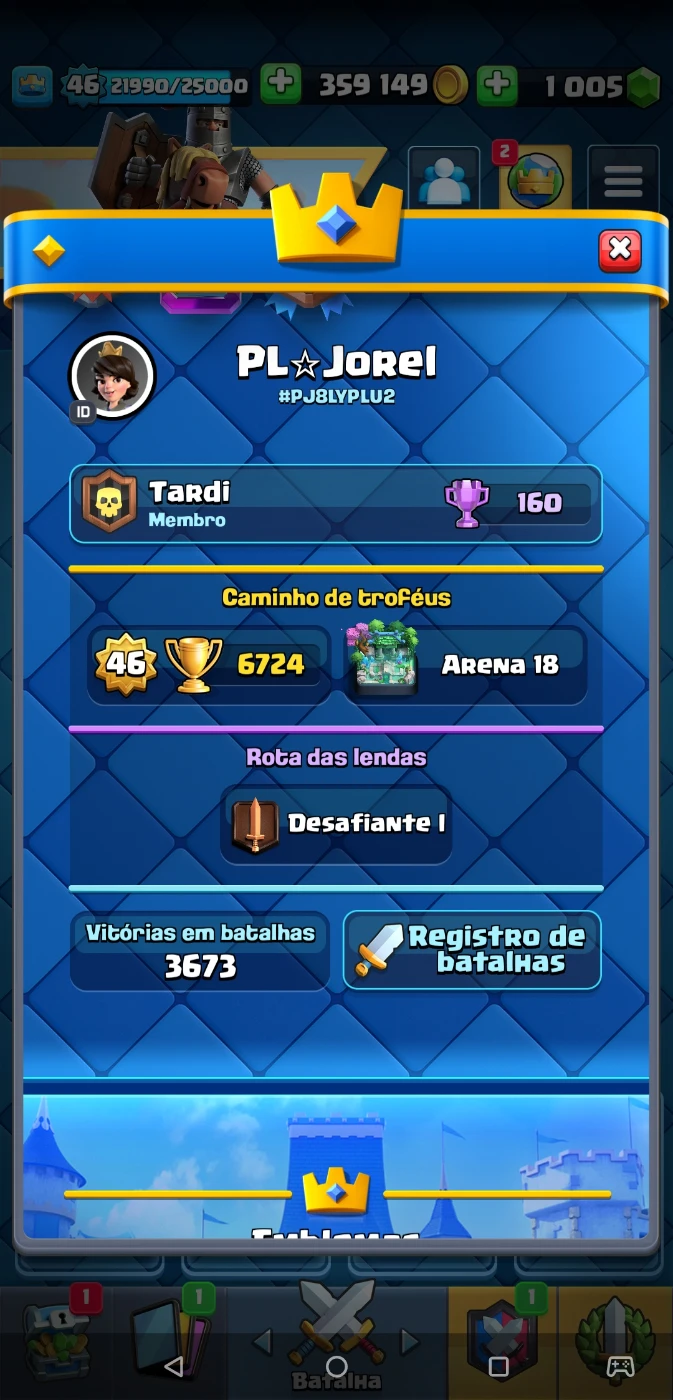
Task: Open the hamburger menu
Action: click(623, 180)
